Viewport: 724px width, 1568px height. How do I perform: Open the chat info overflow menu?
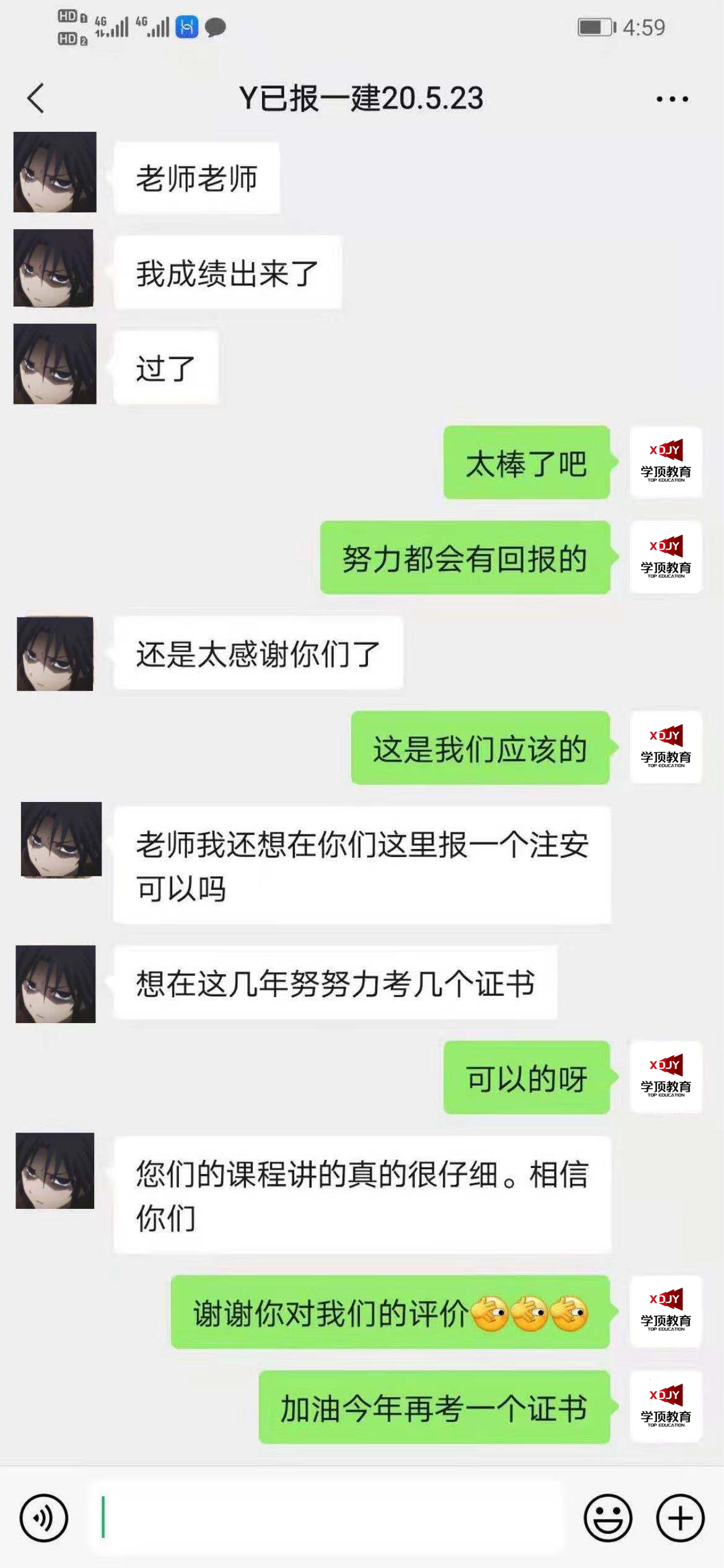[x=672, y=99]
